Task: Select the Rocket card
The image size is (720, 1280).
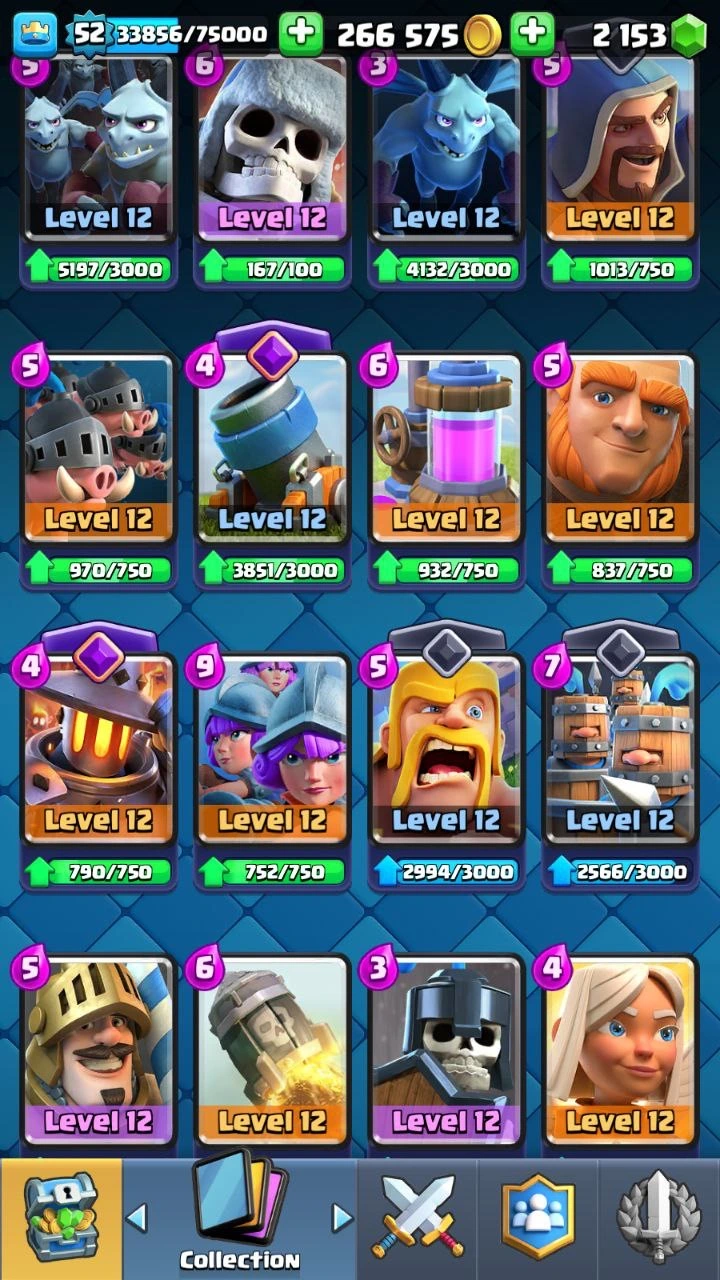Action: (x=272, y=1050)
